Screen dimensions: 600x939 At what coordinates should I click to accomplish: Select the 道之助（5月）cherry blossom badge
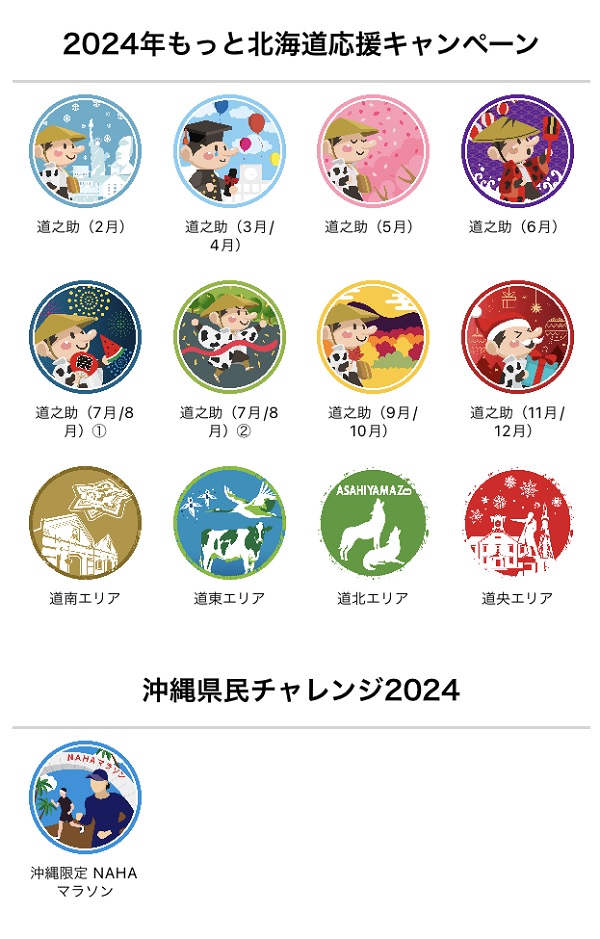pyautogui.click(x=373, y=150)
